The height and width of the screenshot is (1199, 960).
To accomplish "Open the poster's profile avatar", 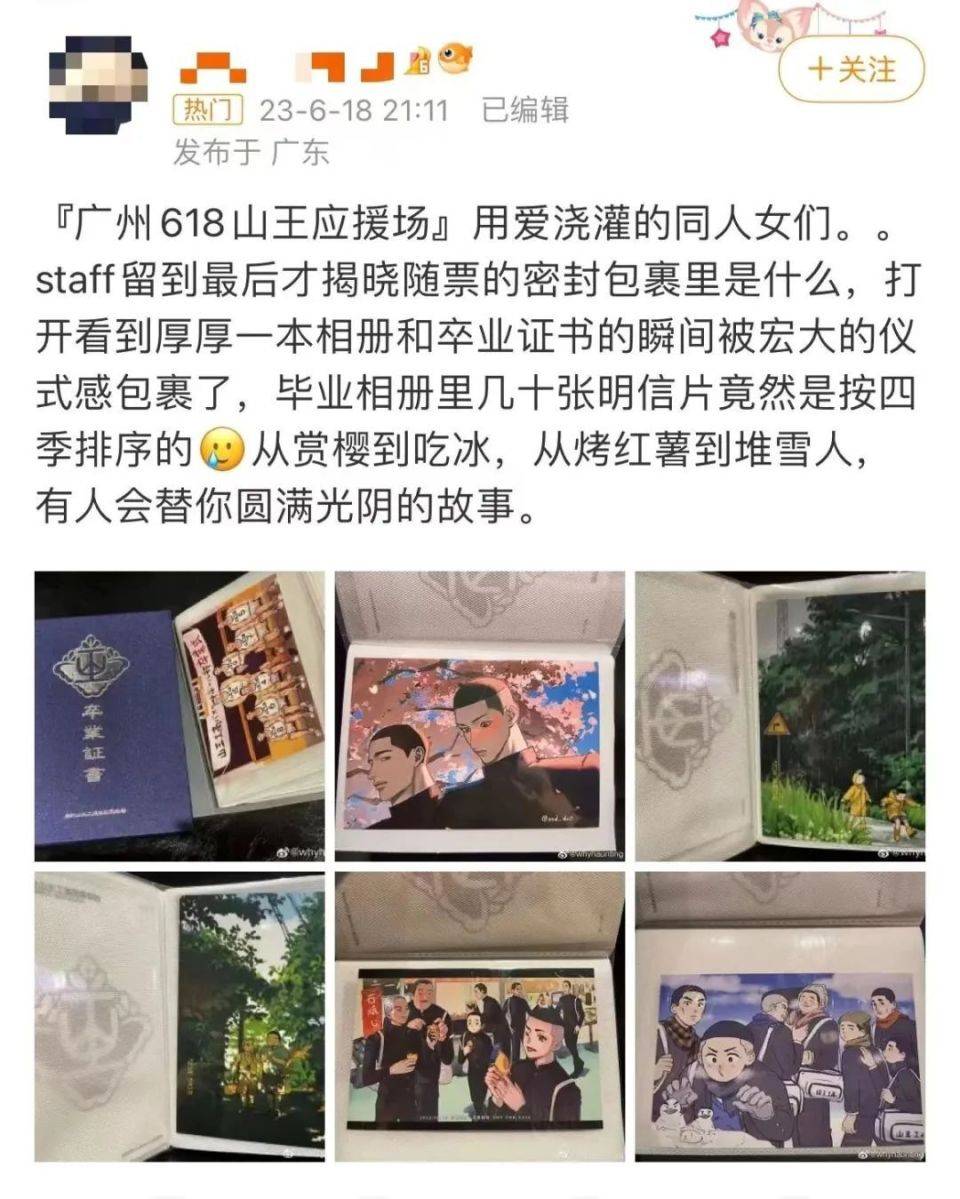I will [x=97, y=85].
